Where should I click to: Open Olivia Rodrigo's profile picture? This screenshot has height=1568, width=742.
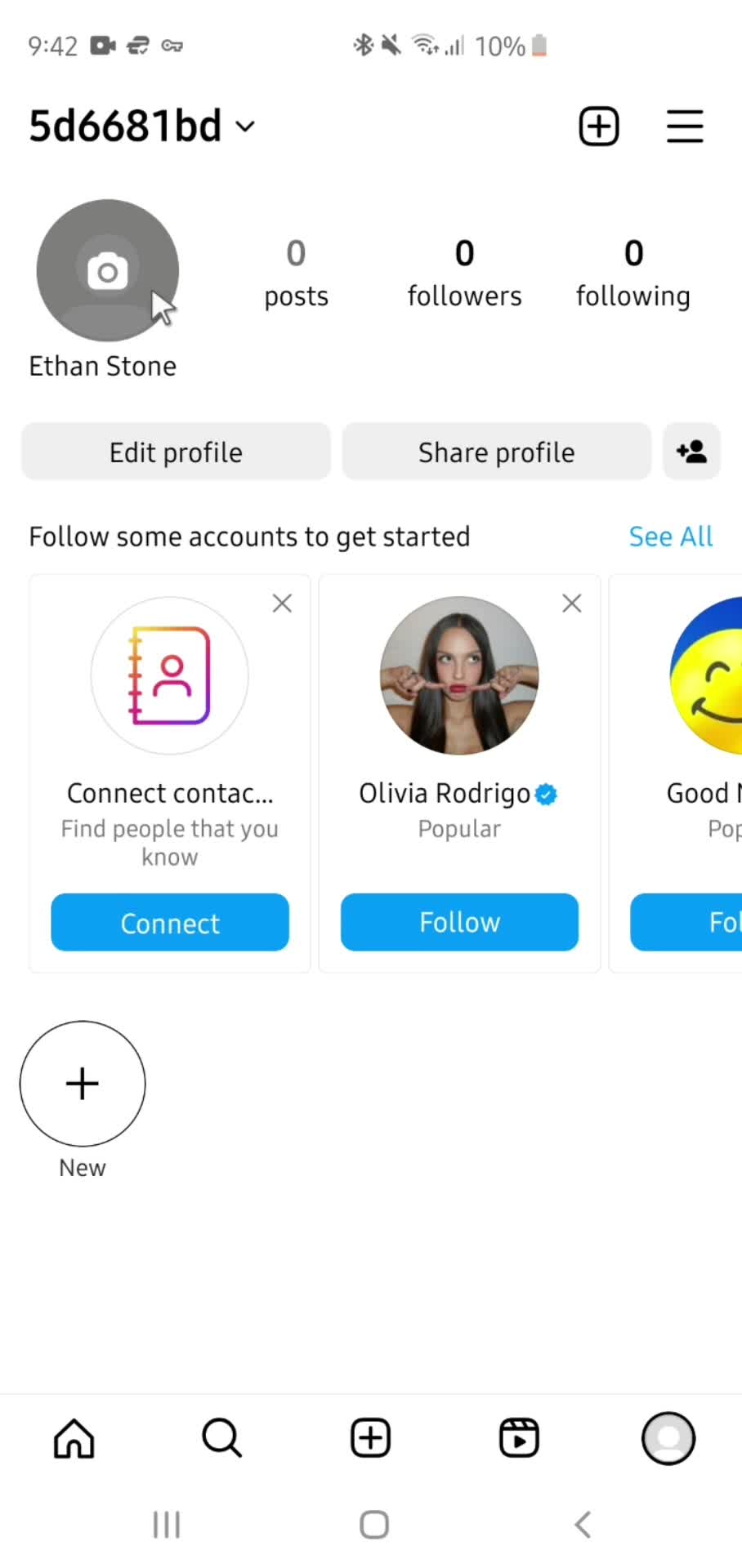pos(459,675)
